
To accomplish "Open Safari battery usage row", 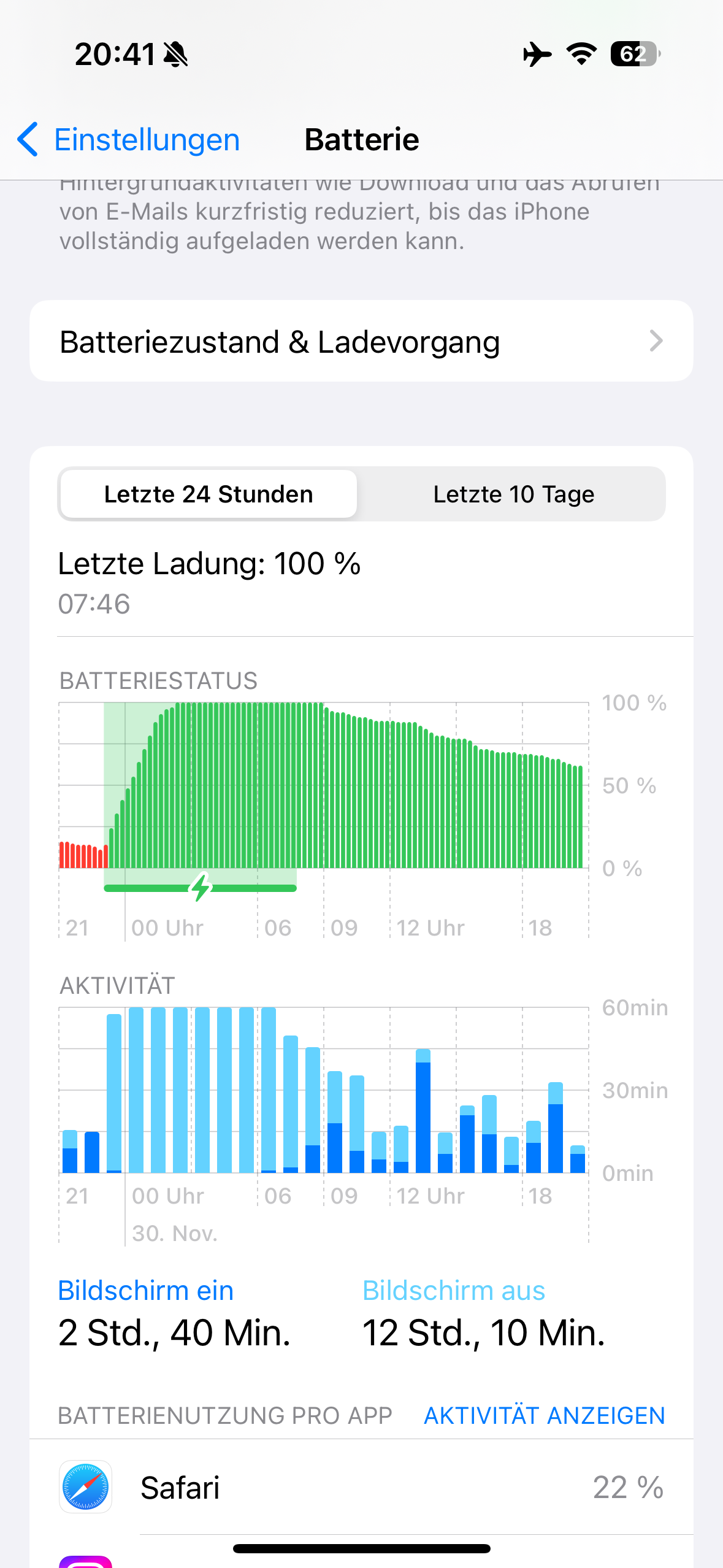I will pos(361,1487).
